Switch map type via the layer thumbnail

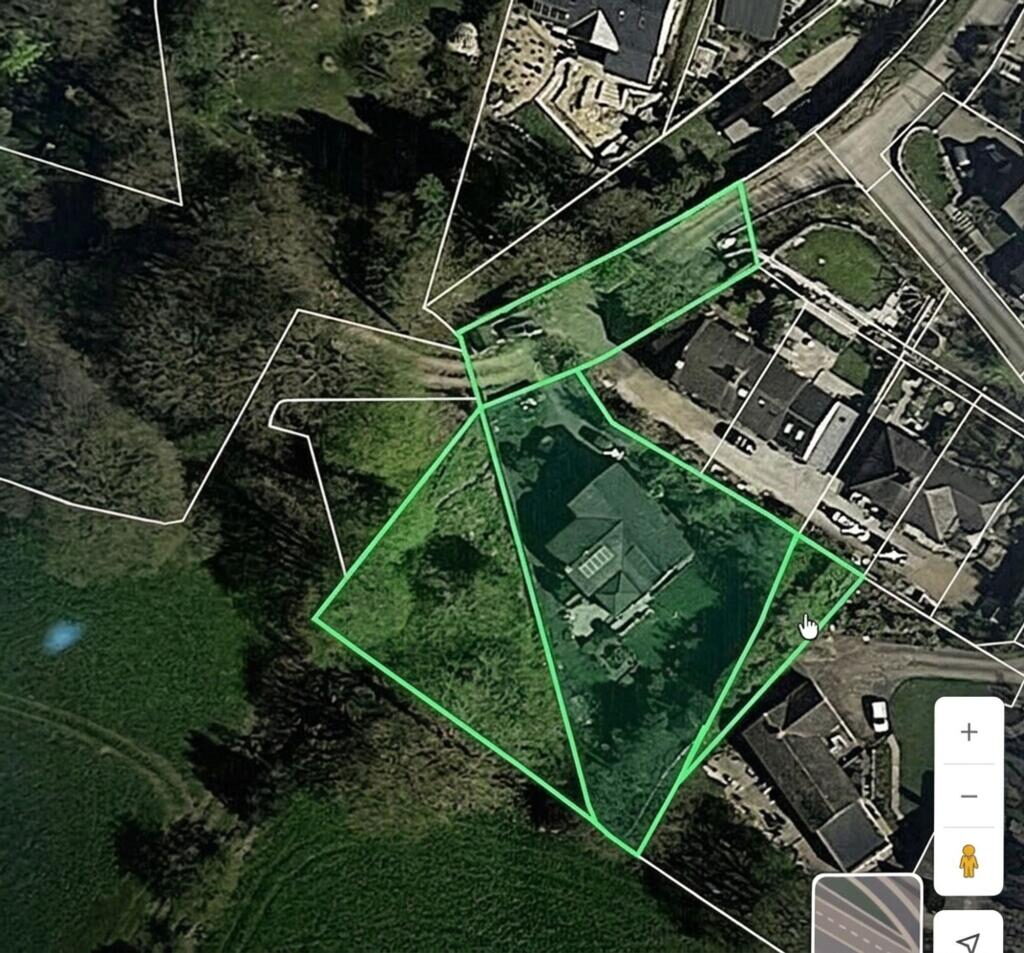[x=866, y=913]
